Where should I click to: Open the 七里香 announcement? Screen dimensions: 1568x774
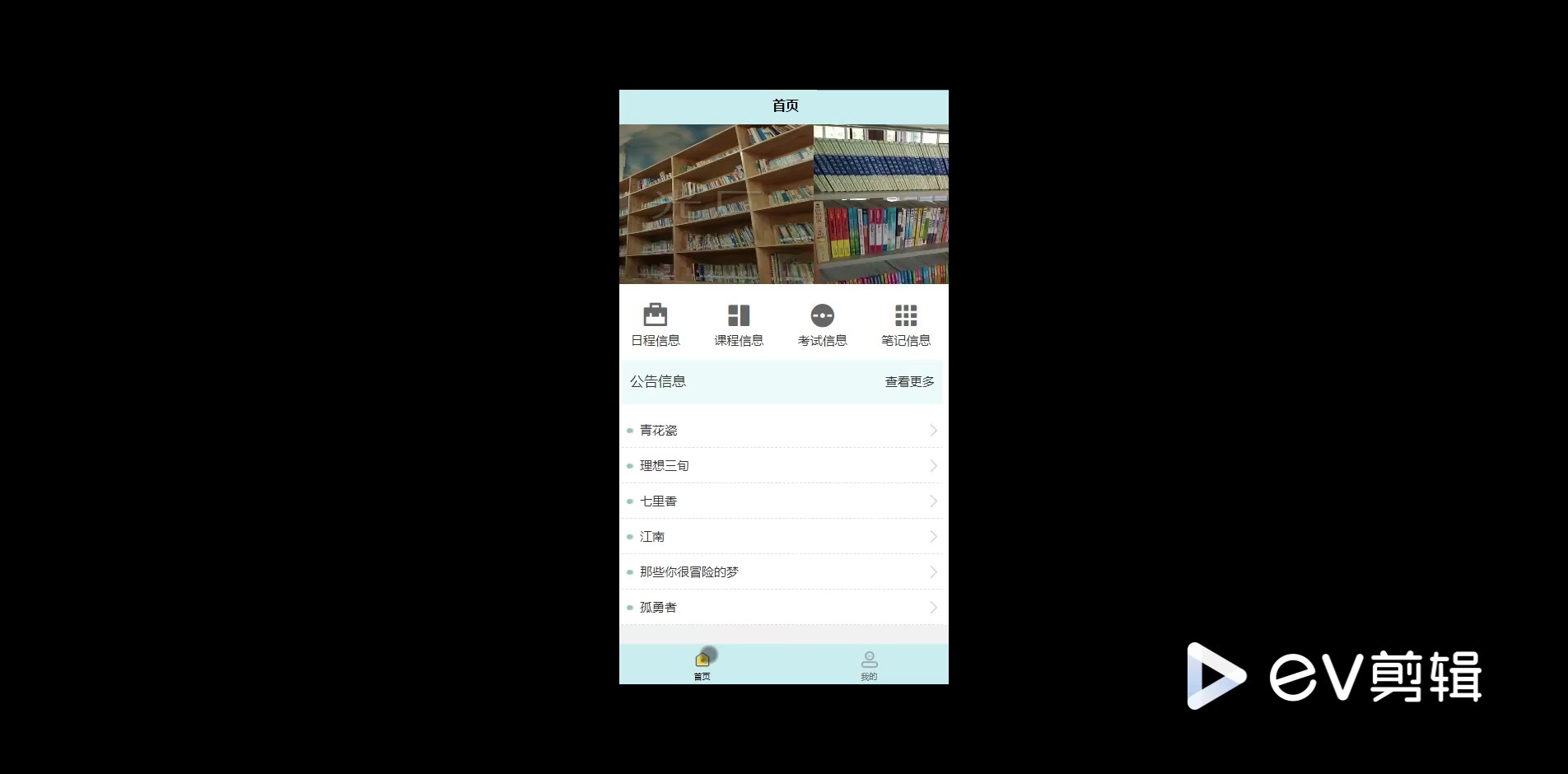click(782, 501)
